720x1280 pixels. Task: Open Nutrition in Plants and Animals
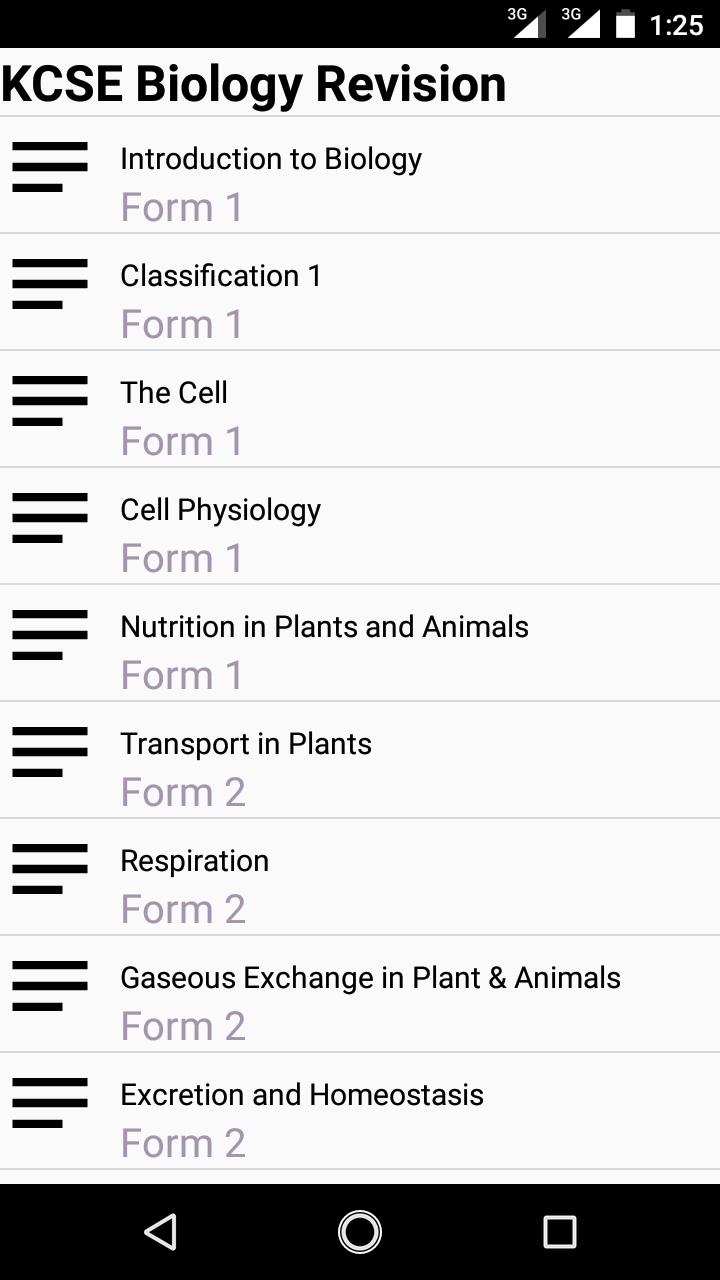[360, 643]
